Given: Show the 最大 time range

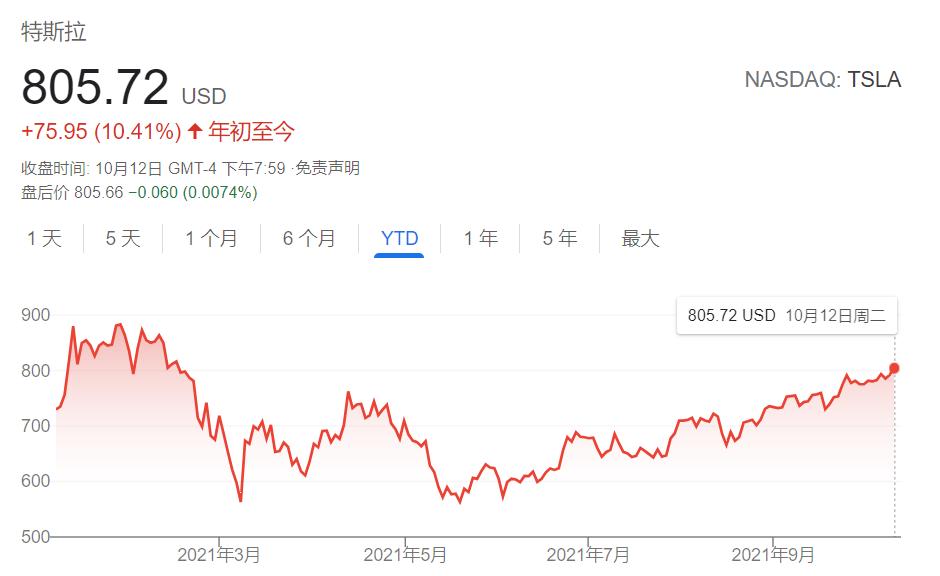Looking at the screenshot, I should tap(640, 239).
